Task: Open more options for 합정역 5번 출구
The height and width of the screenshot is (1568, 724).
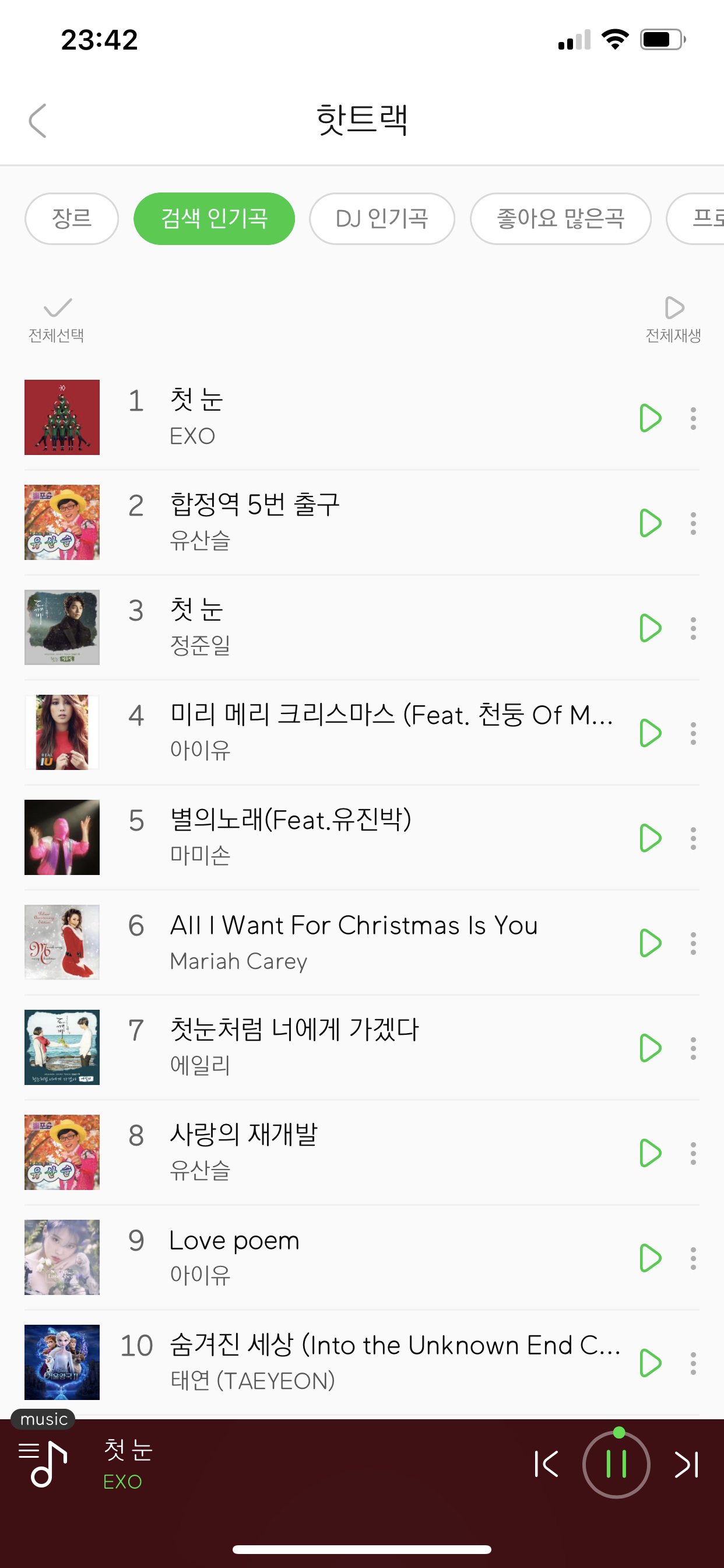Action: tap(693, 523)
